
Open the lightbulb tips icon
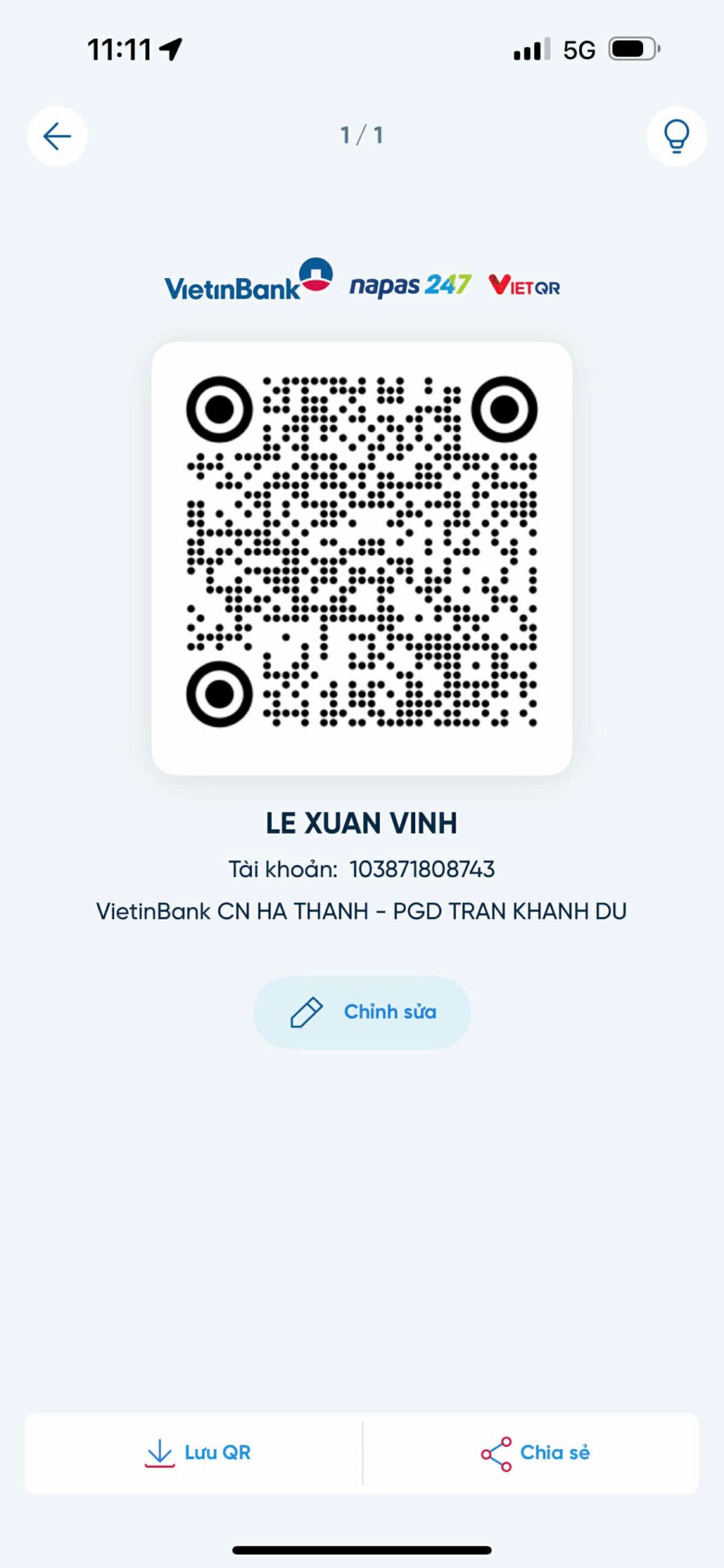[x=676, y=136]
